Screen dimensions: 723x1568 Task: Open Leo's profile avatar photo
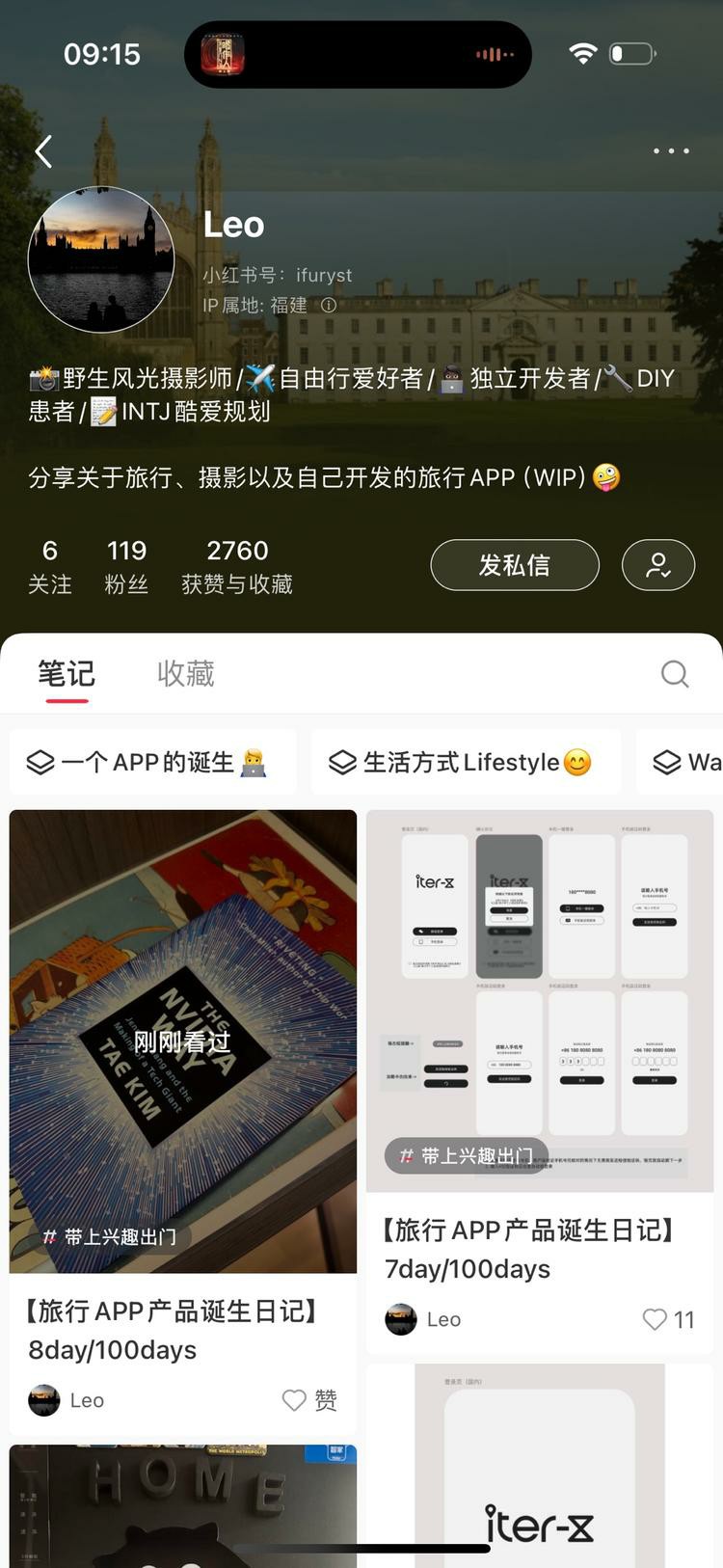point(101,259)
